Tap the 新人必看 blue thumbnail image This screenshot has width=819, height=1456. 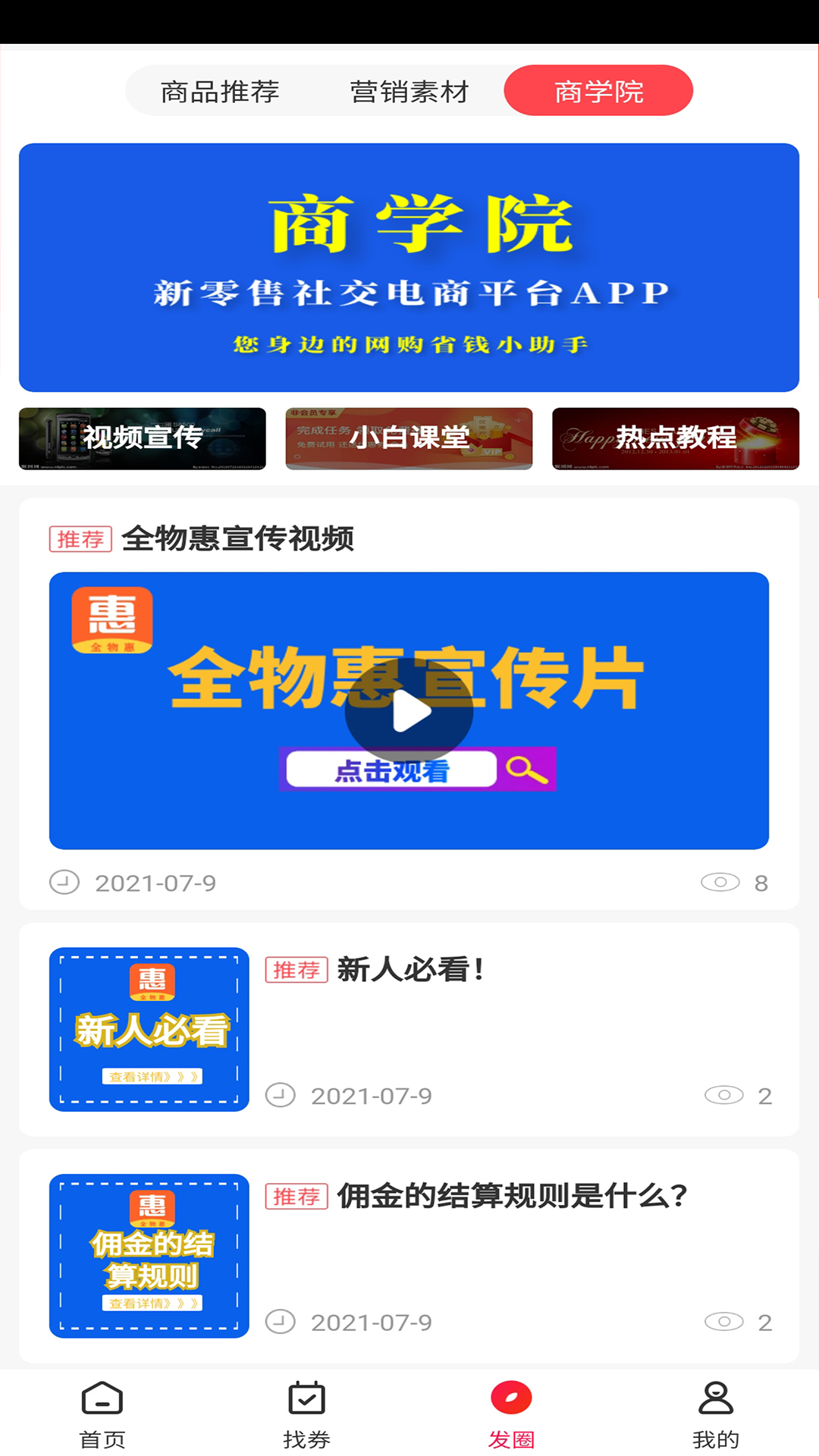(x=149, y=1030)
